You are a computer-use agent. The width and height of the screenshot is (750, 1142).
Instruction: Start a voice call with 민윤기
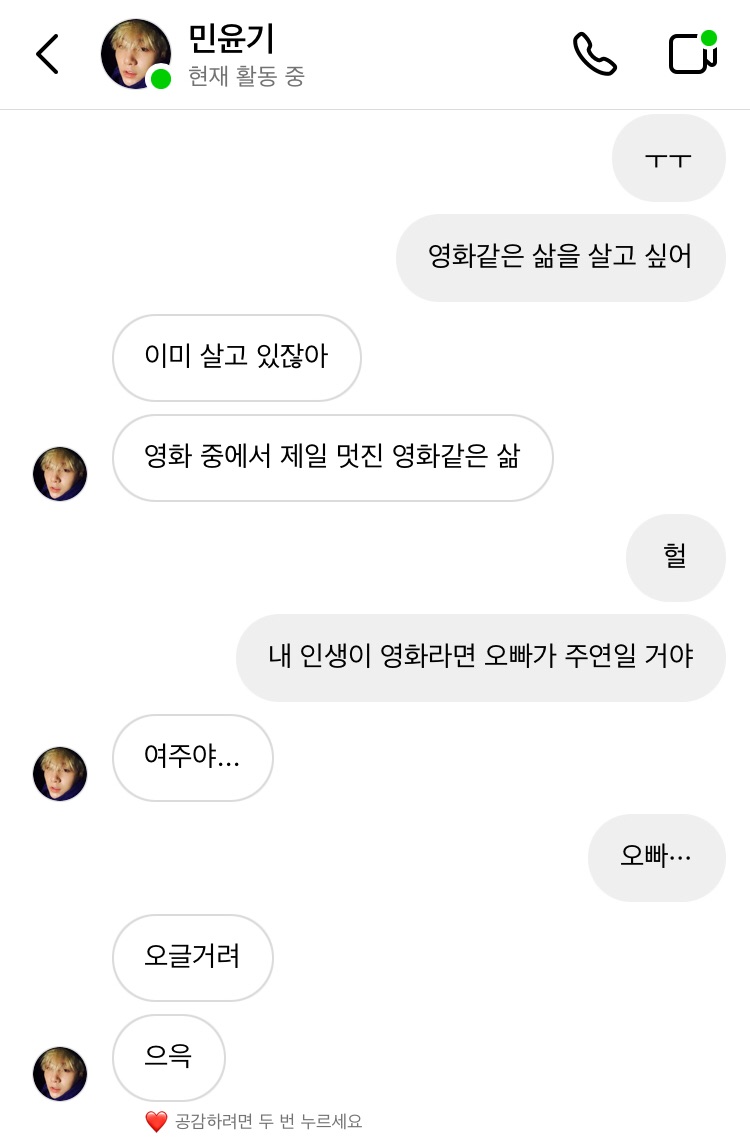tap(595, 52)
